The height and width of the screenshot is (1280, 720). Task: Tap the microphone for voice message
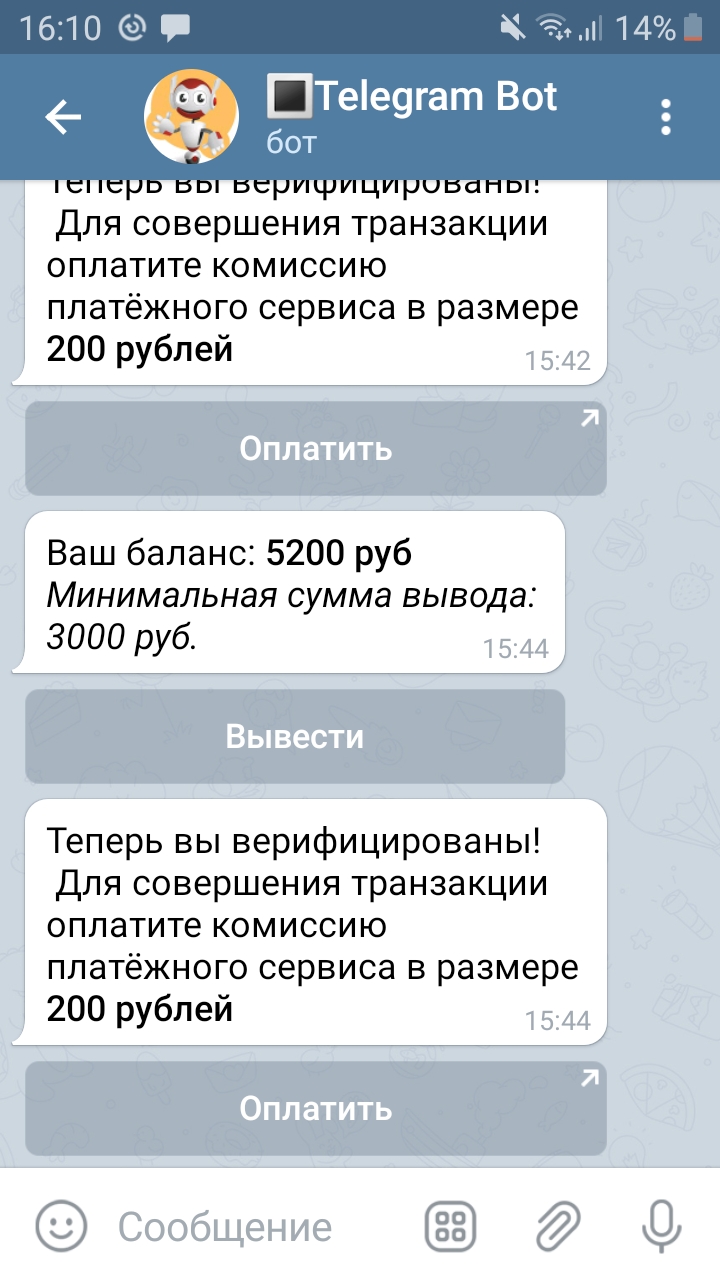(660, 1226)
